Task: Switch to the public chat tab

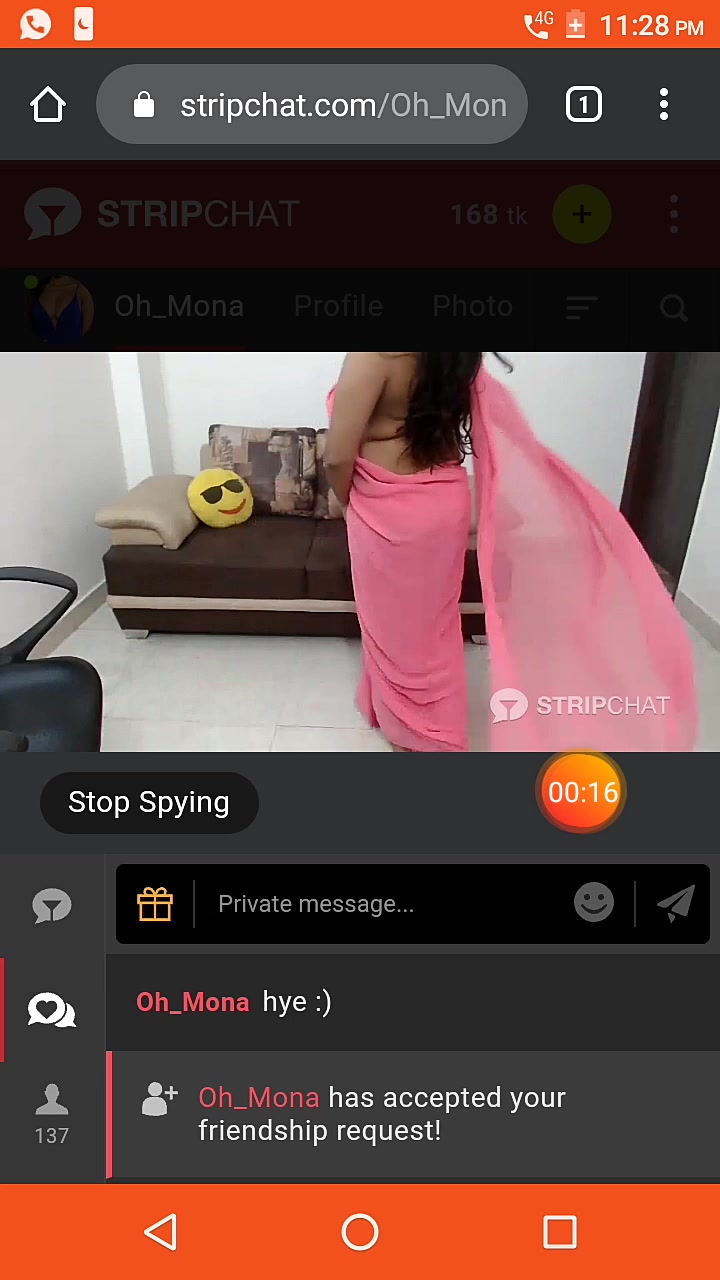Action: click(52, 907)
